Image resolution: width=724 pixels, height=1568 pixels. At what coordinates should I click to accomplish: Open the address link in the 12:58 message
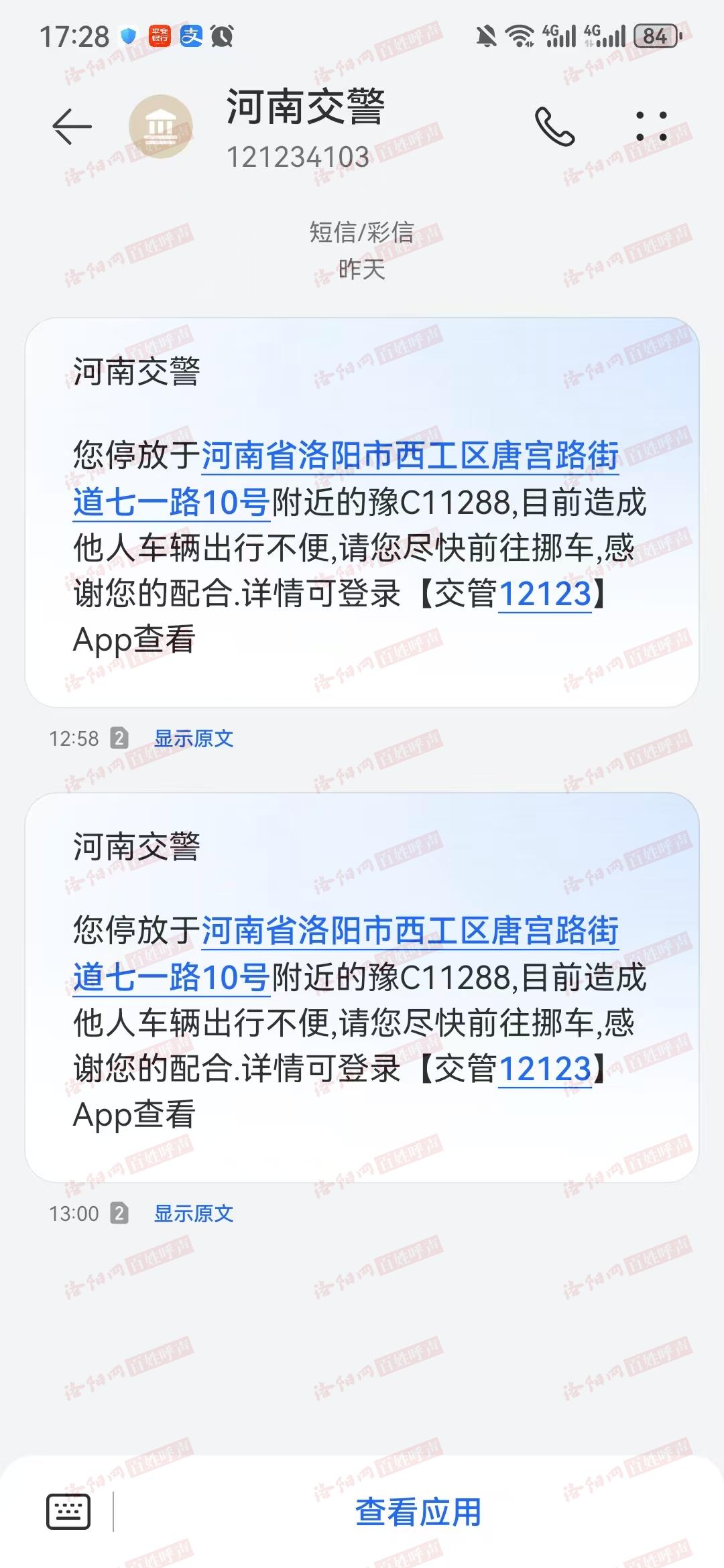[409, 457]
